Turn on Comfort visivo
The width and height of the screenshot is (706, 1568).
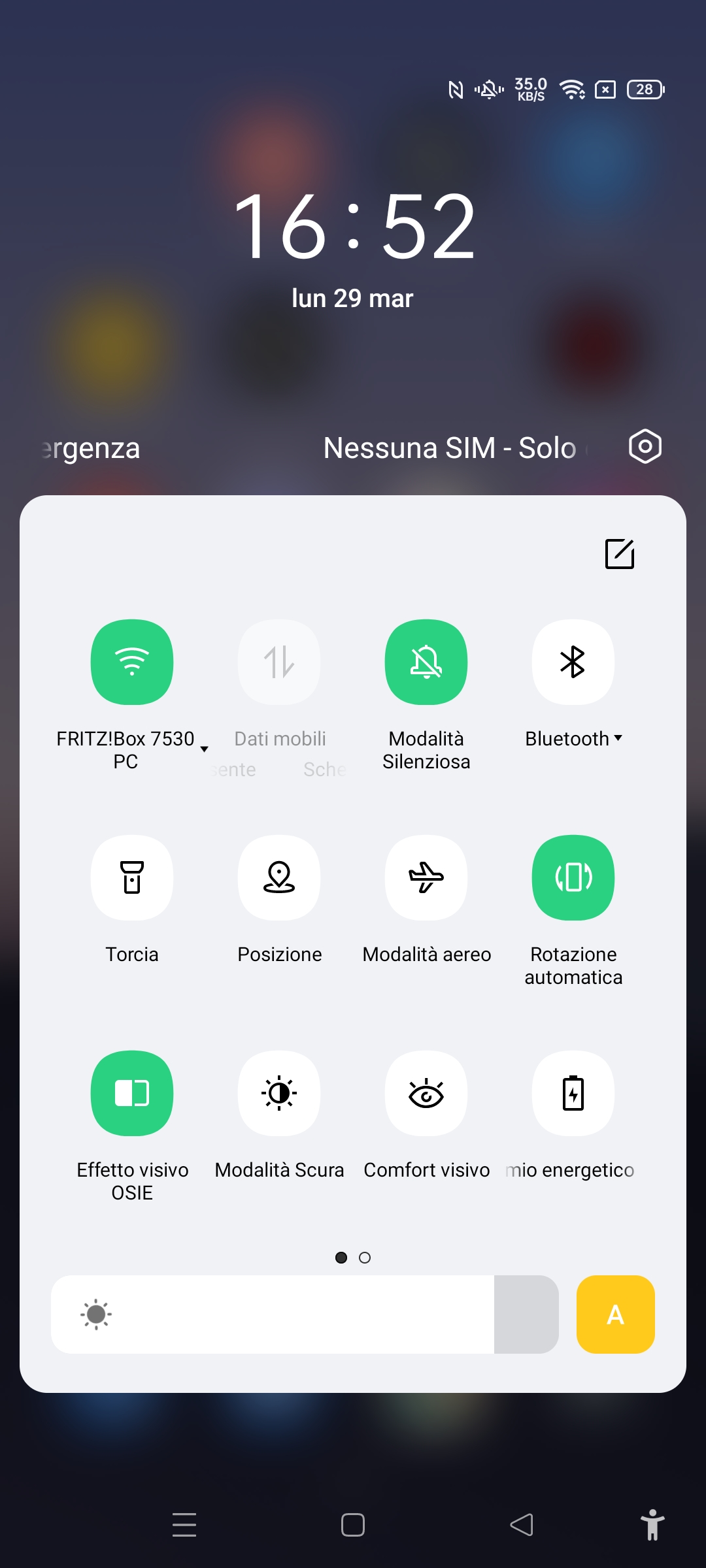tap(426, 1093)
